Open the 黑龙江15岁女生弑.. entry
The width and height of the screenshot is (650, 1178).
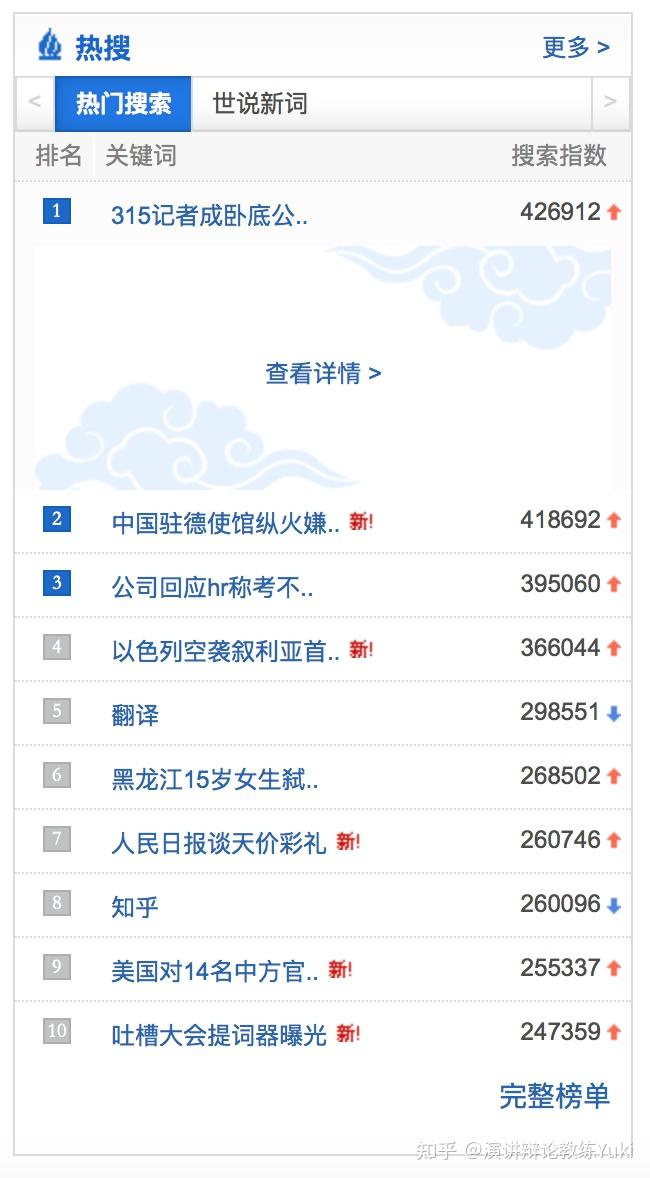click(215, 779)
